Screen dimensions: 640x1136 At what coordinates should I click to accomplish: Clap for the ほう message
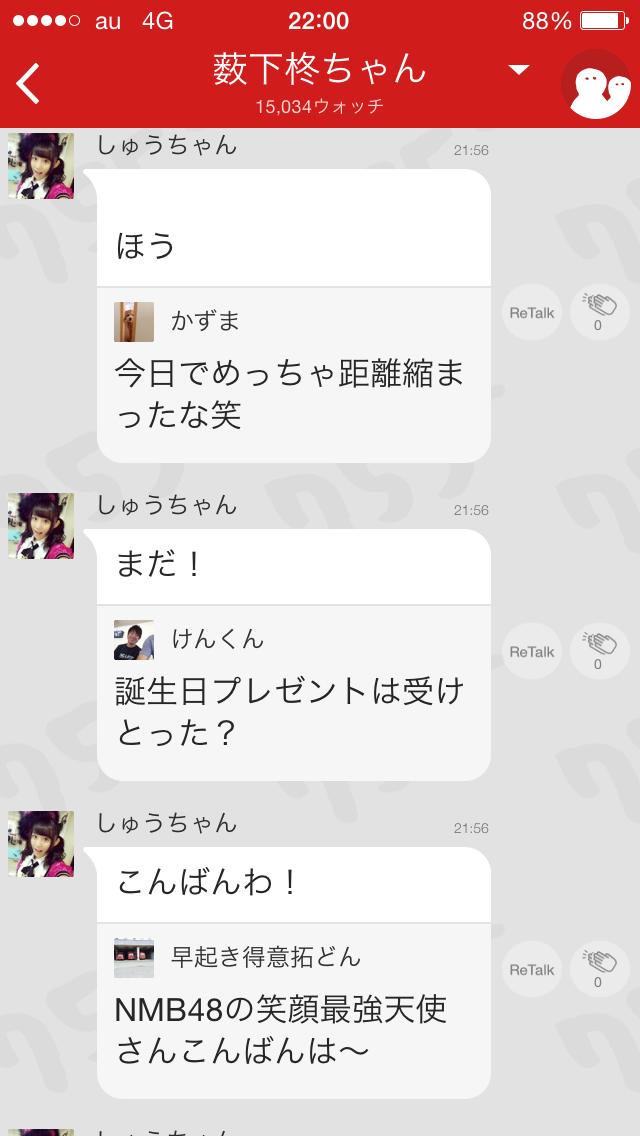[x=599, y=311]
